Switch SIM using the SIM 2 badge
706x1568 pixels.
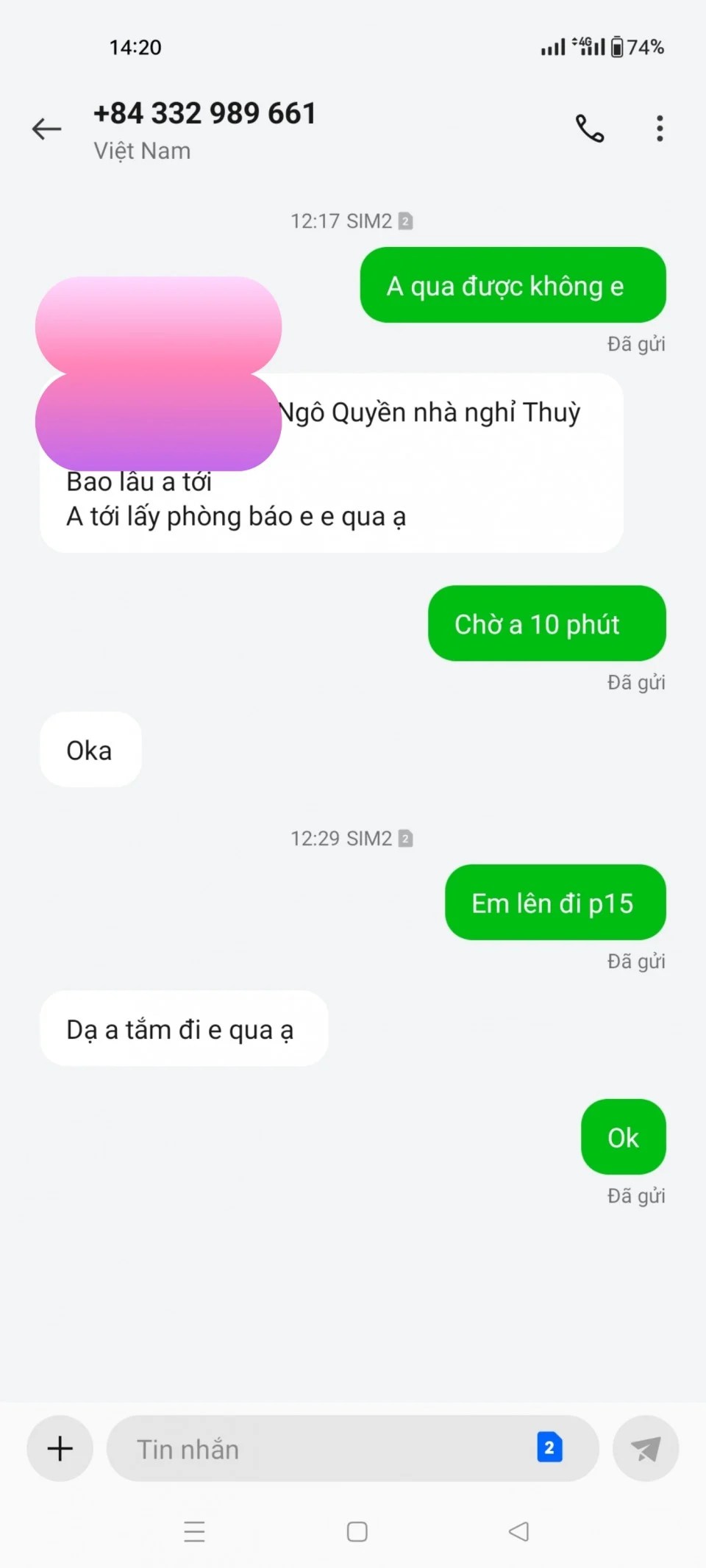click(x=549, y=1447)
